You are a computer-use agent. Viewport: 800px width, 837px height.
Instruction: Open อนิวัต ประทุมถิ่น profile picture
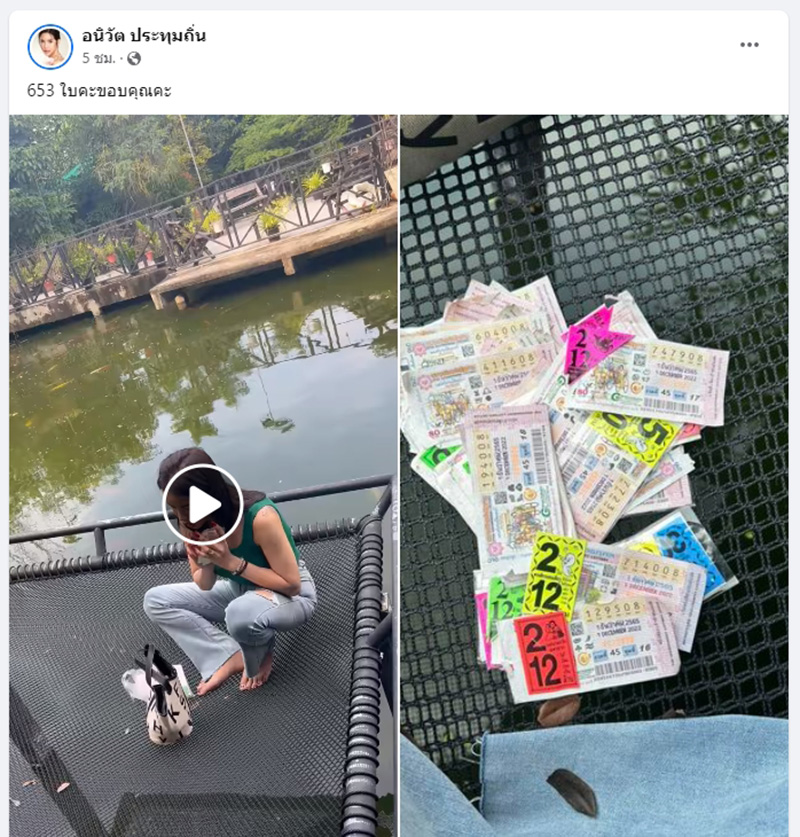[50, 46]
